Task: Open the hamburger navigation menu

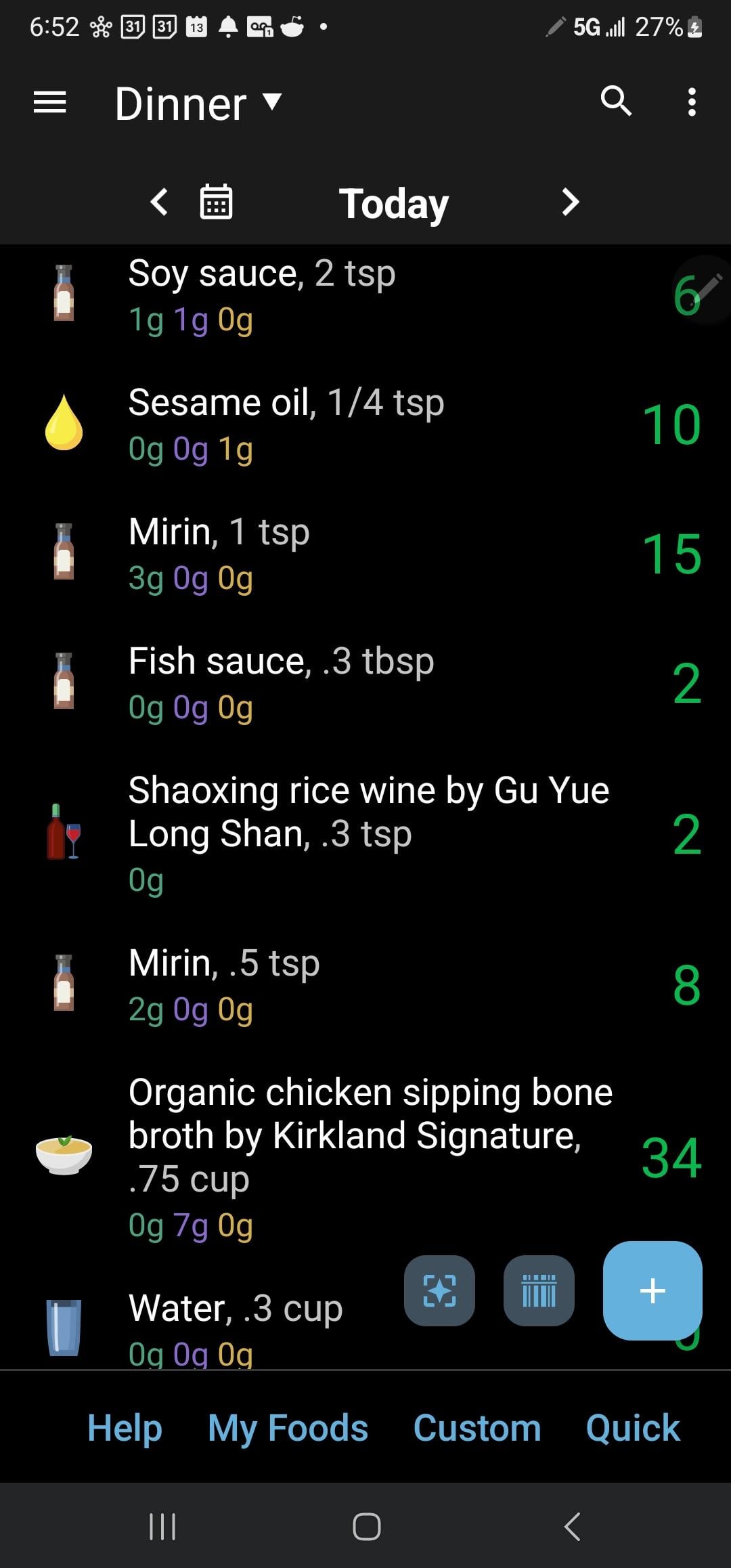Action: coord(50,103)
